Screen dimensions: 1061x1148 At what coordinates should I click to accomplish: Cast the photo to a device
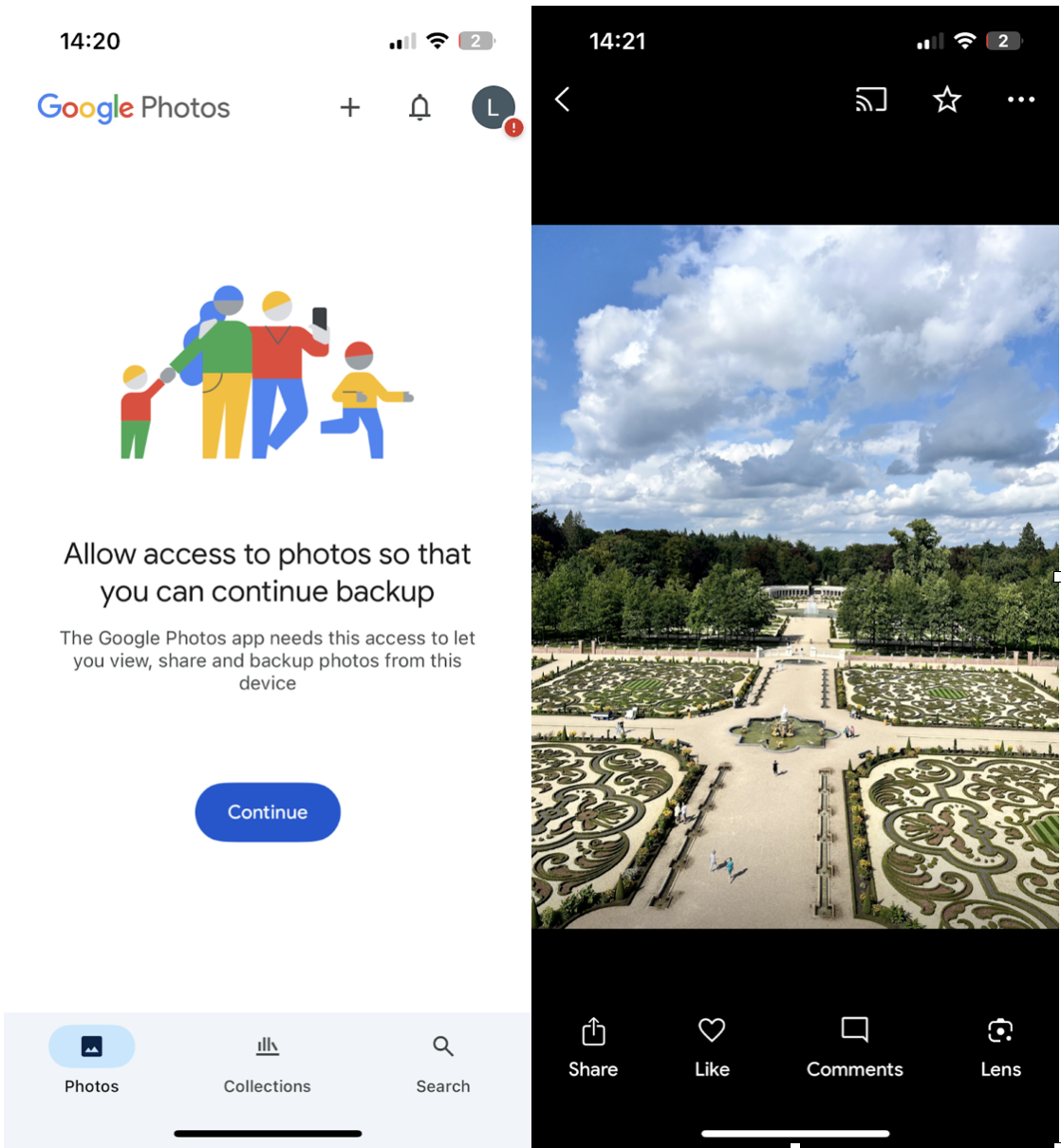(870, 100)
